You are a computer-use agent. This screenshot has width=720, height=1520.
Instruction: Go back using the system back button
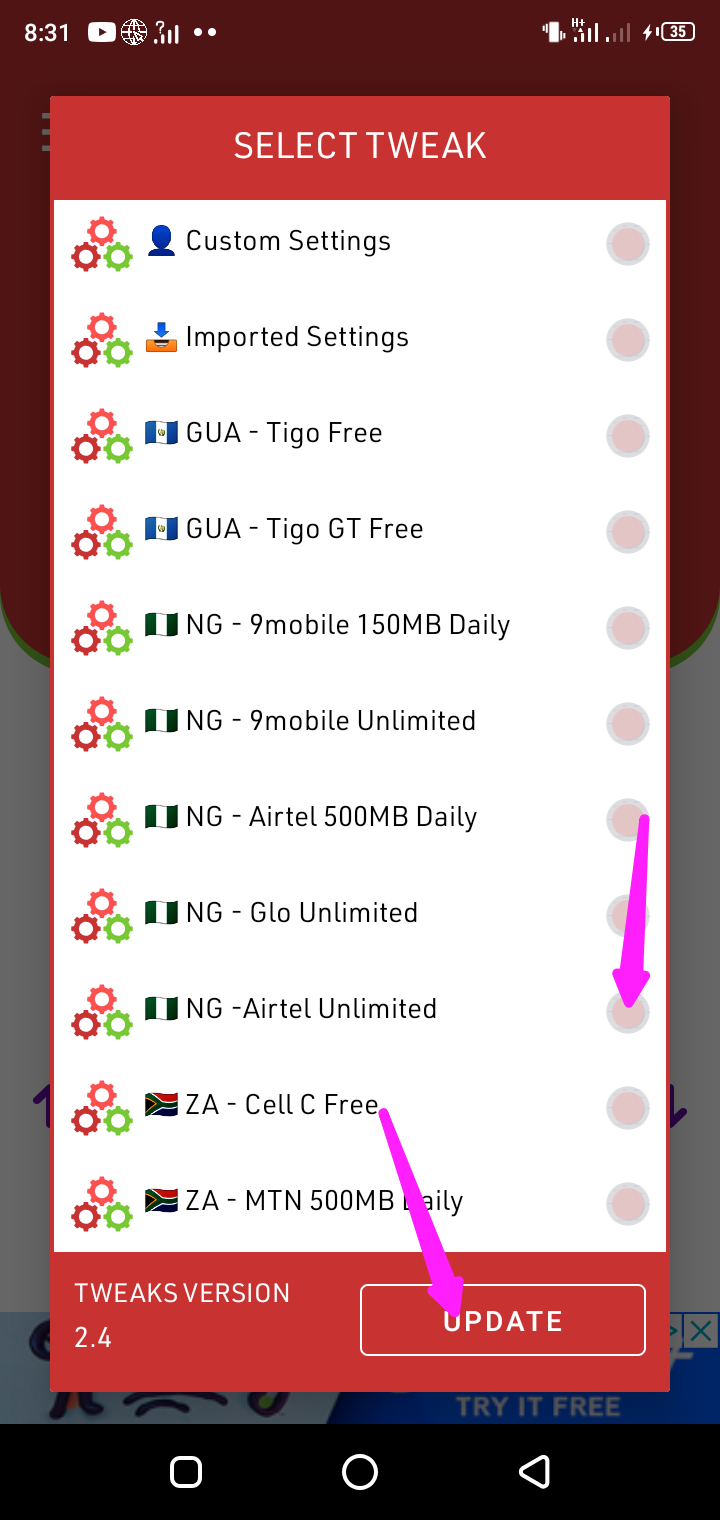point(534,1471)
